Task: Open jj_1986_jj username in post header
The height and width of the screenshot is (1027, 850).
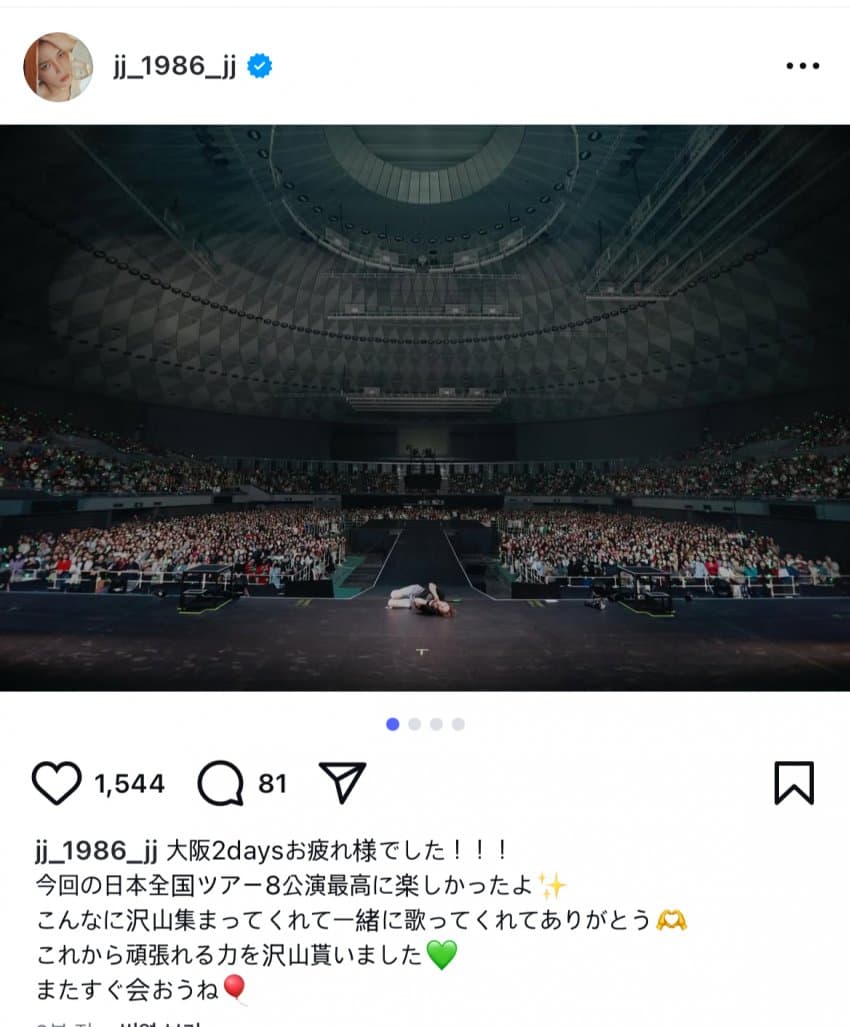Action: [x=175, y=67]
